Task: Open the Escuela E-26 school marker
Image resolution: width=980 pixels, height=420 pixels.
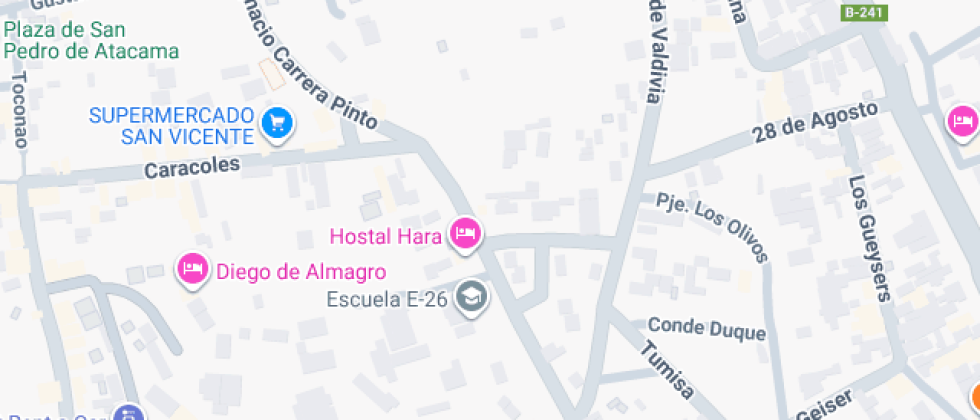Action: point(467,296)
